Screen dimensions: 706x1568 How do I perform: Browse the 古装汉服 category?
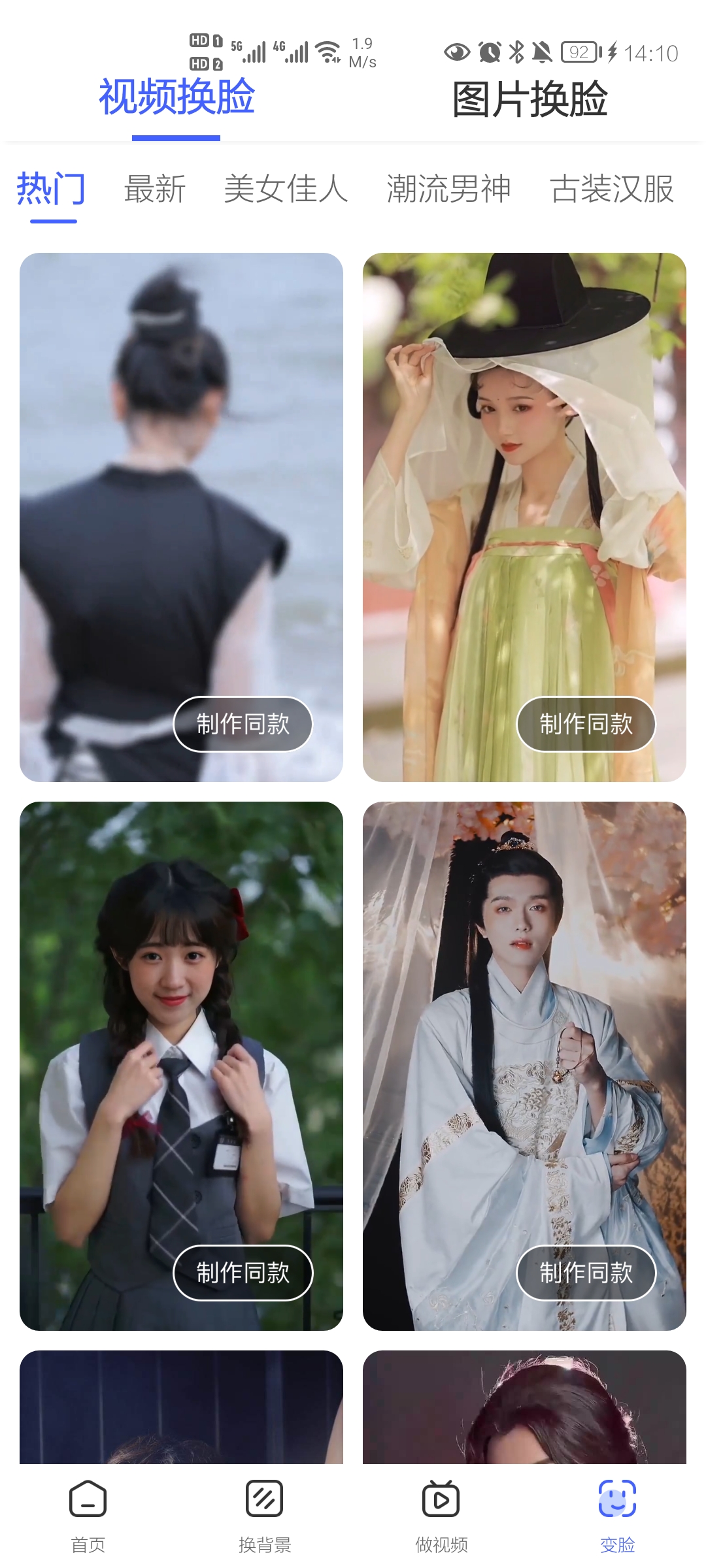(x=612, y=189)
